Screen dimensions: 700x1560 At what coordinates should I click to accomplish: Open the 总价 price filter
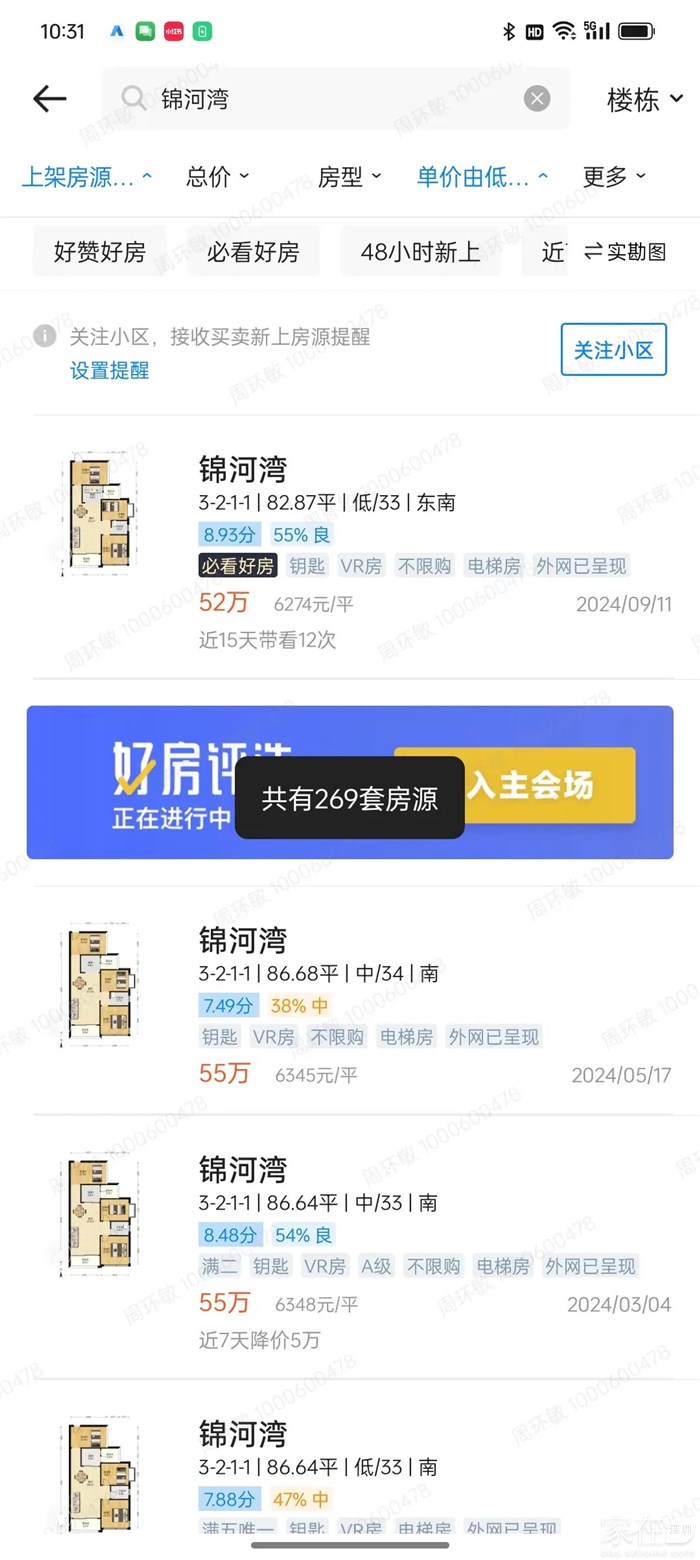[217, 178]
